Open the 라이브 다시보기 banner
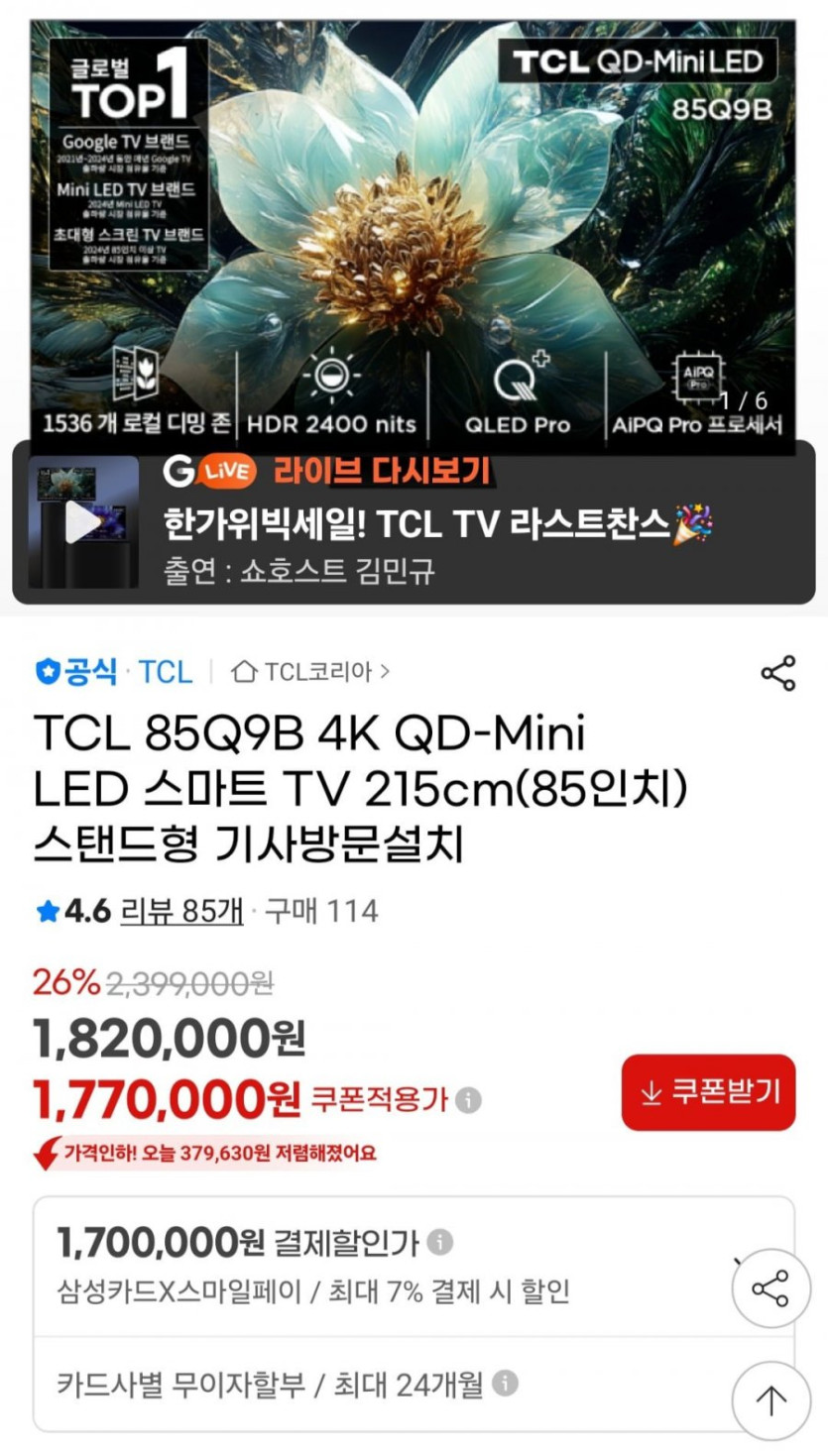Image resolution: width=828 pixels, height=1456 pixels. tap(436, 522)
